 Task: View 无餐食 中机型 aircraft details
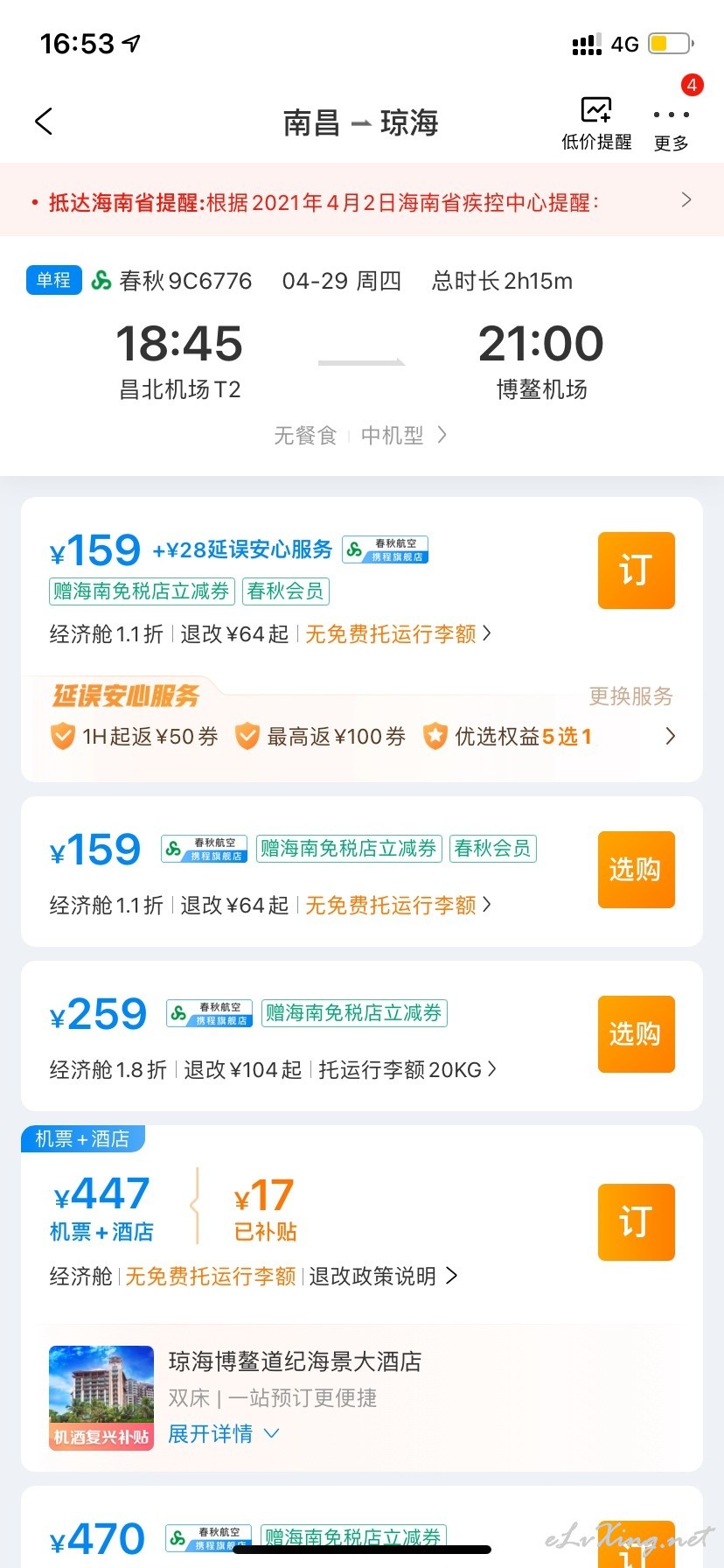[360, 435]
